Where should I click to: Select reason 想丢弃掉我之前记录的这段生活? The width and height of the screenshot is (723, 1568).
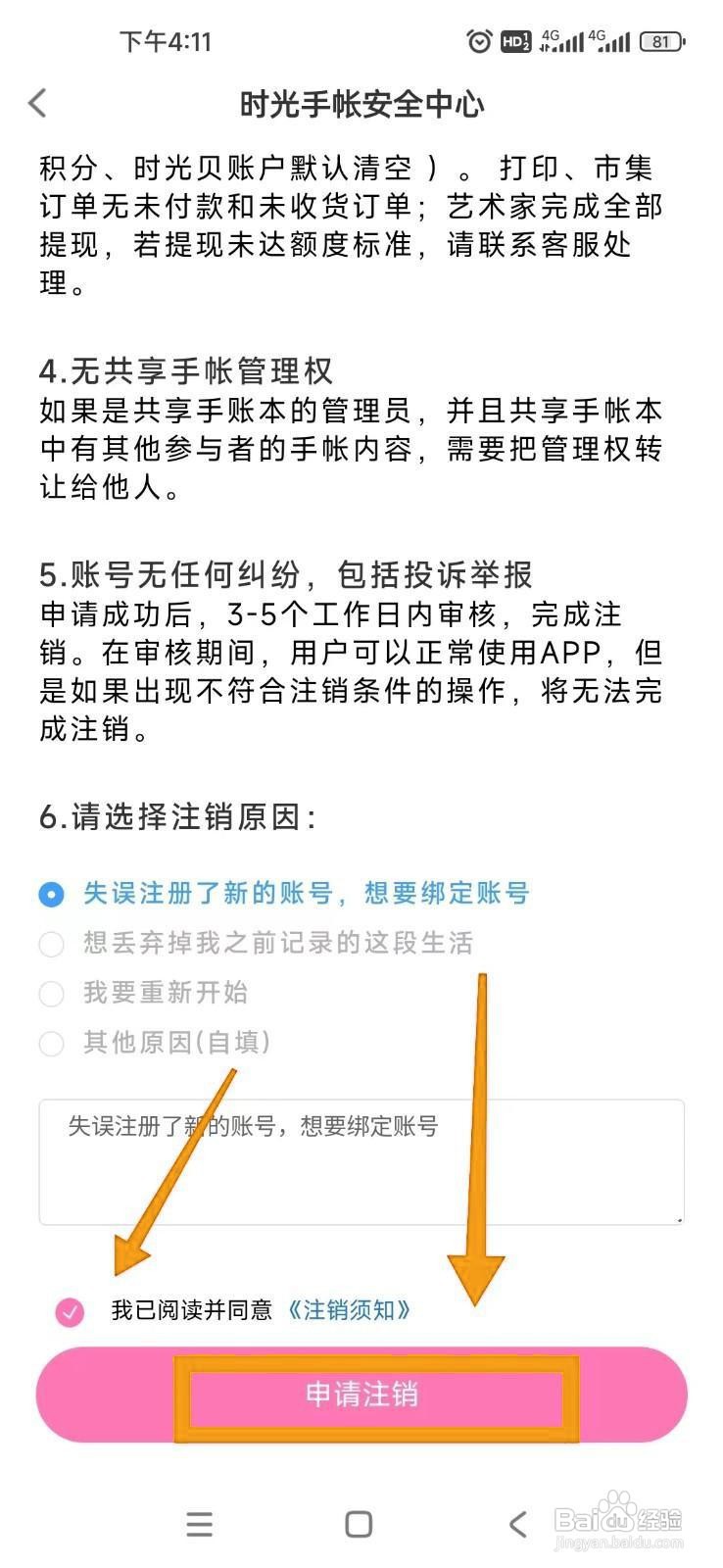pyautogui.click(x=51, y=944)
